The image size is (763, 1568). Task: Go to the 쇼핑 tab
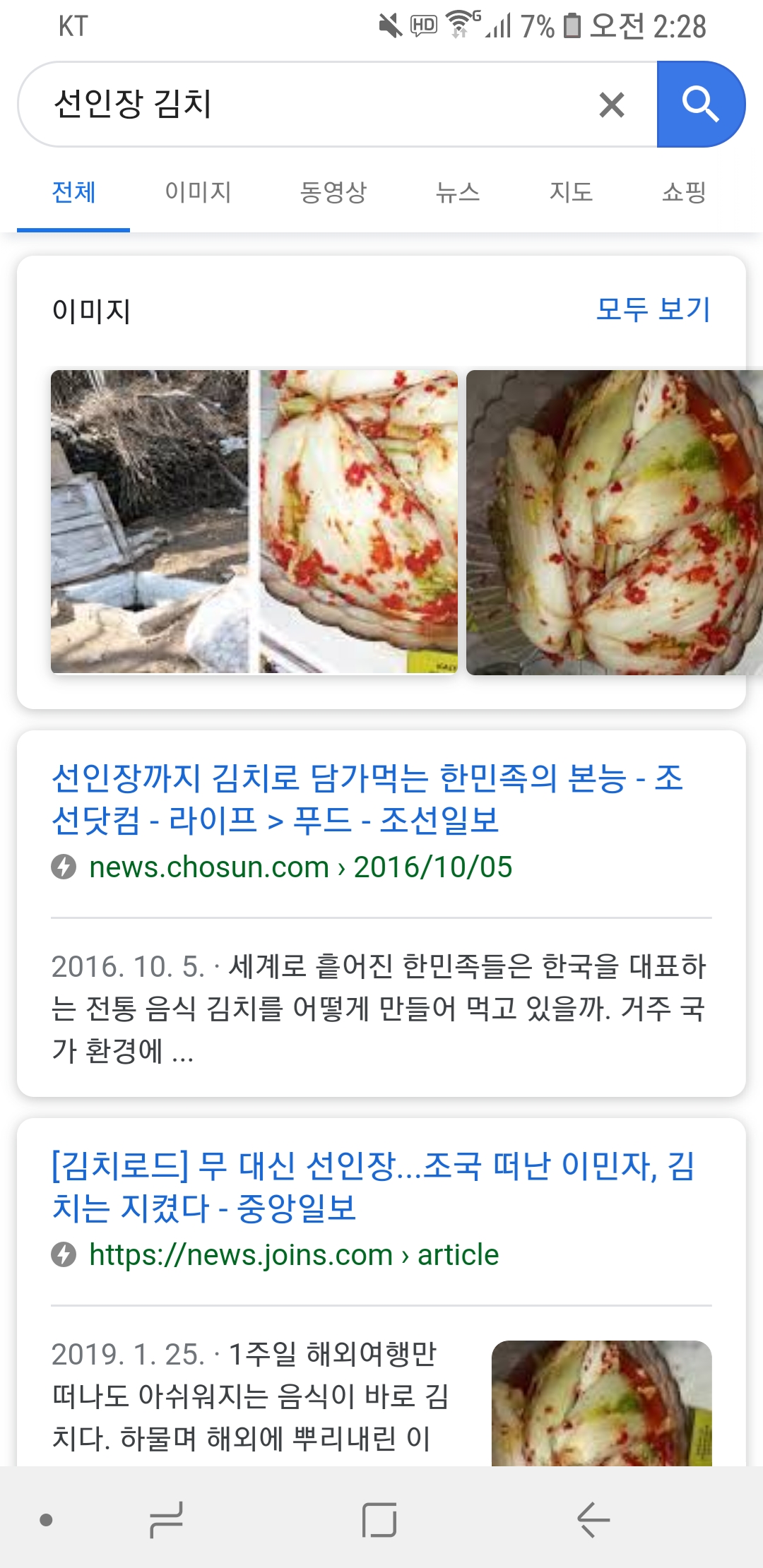684,192
